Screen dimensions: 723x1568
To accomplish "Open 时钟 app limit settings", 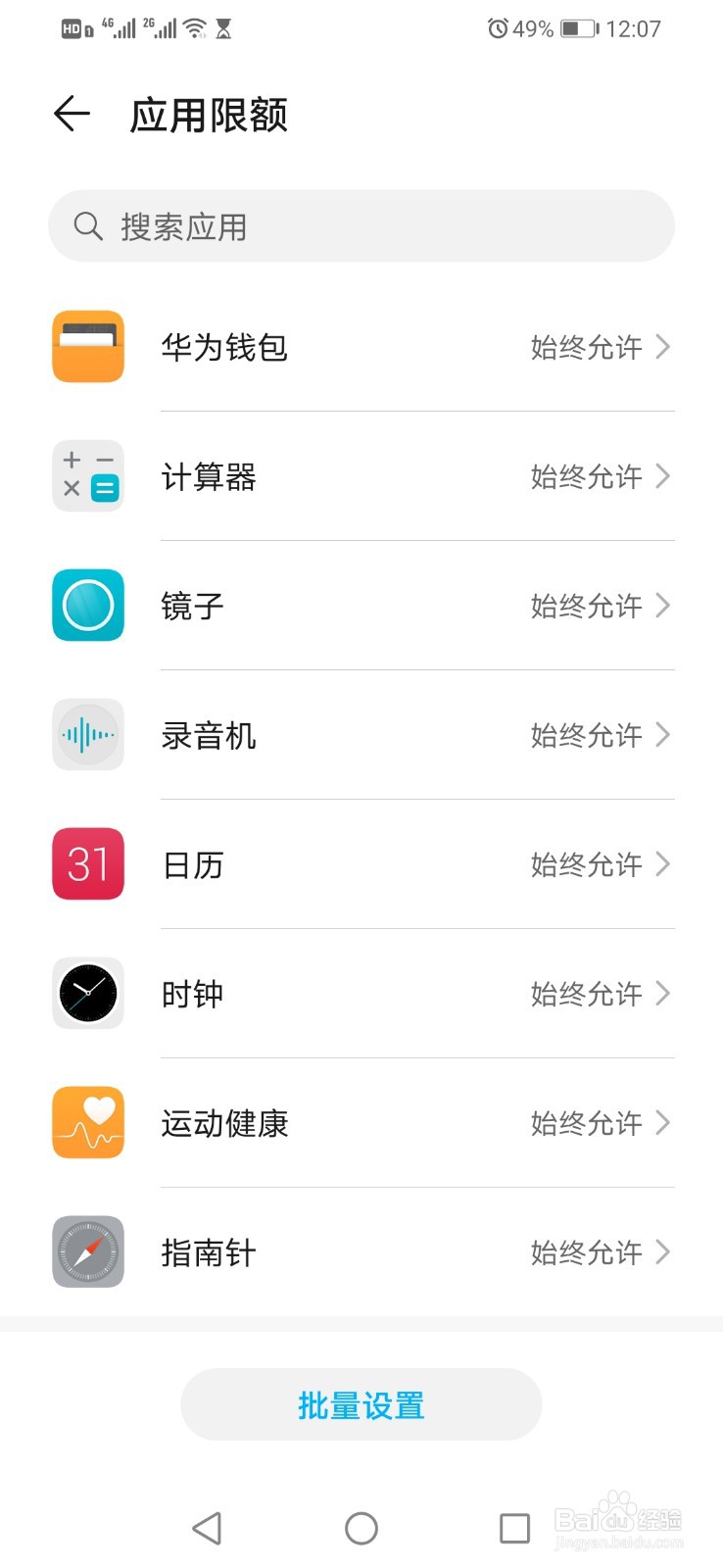I will click(361, 994).
